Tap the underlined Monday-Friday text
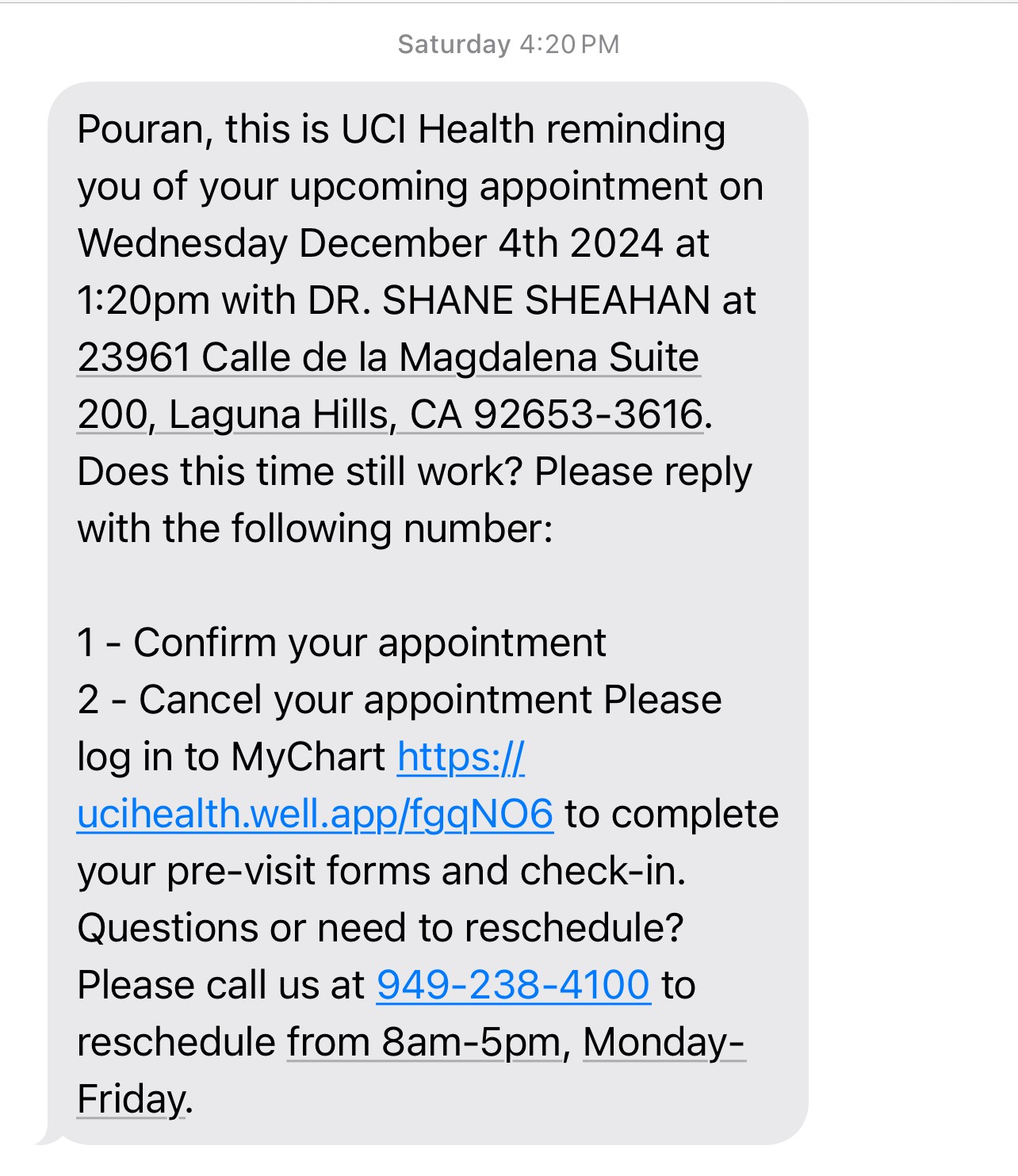This screenshot has width=1018, height=1176. pyautogui.click(x=664, y=1043)
